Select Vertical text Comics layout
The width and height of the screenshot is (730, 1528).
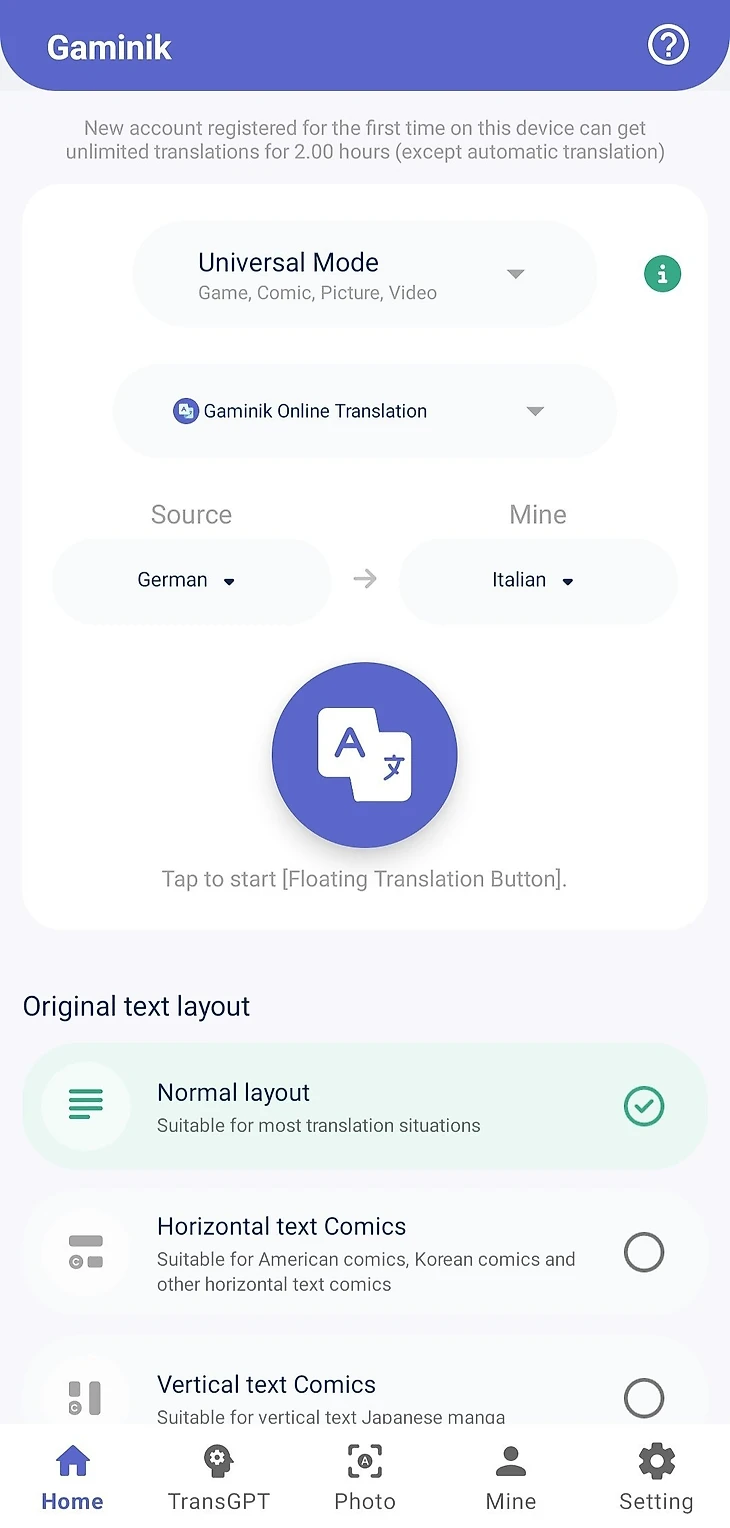(x=365, y=1397)
